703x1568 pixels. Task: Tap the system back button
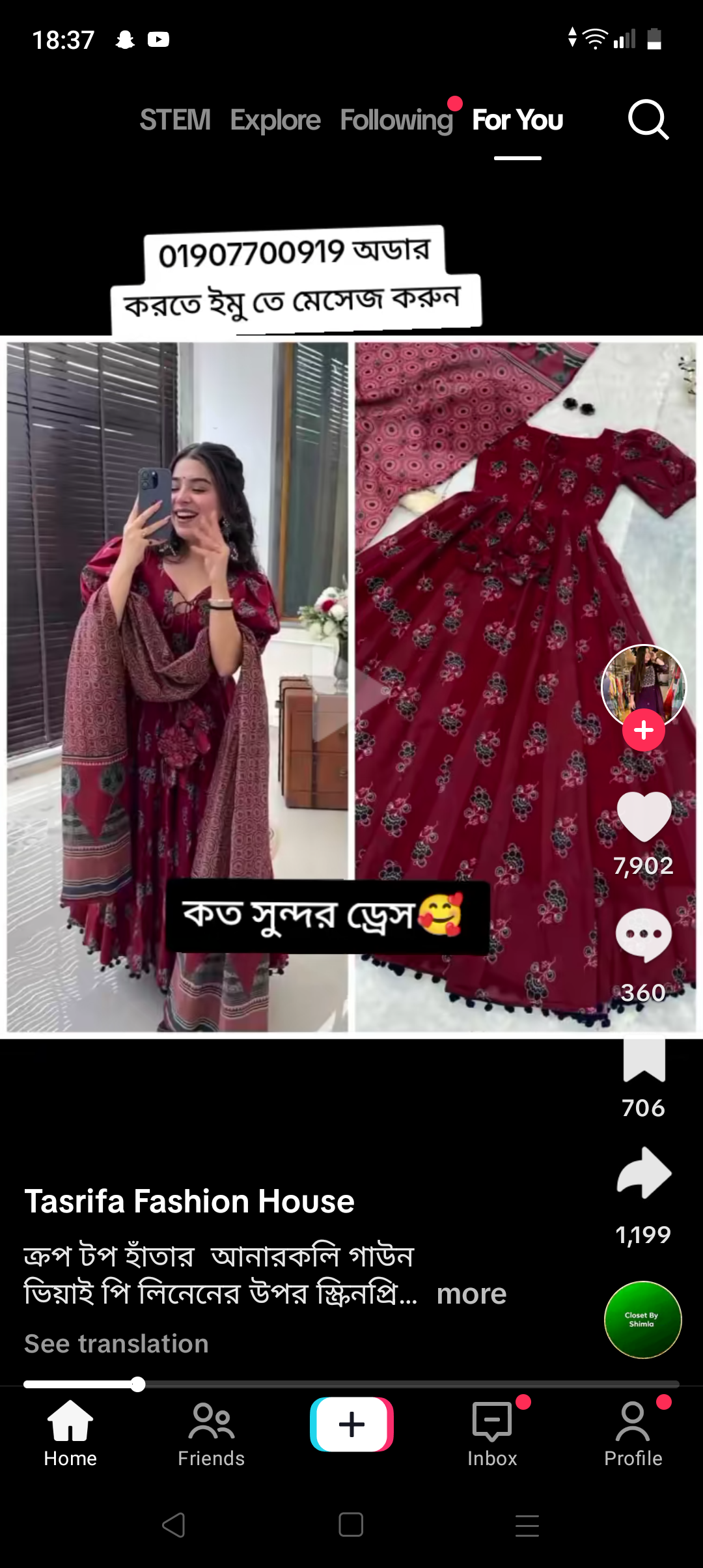pos(174,1525)
